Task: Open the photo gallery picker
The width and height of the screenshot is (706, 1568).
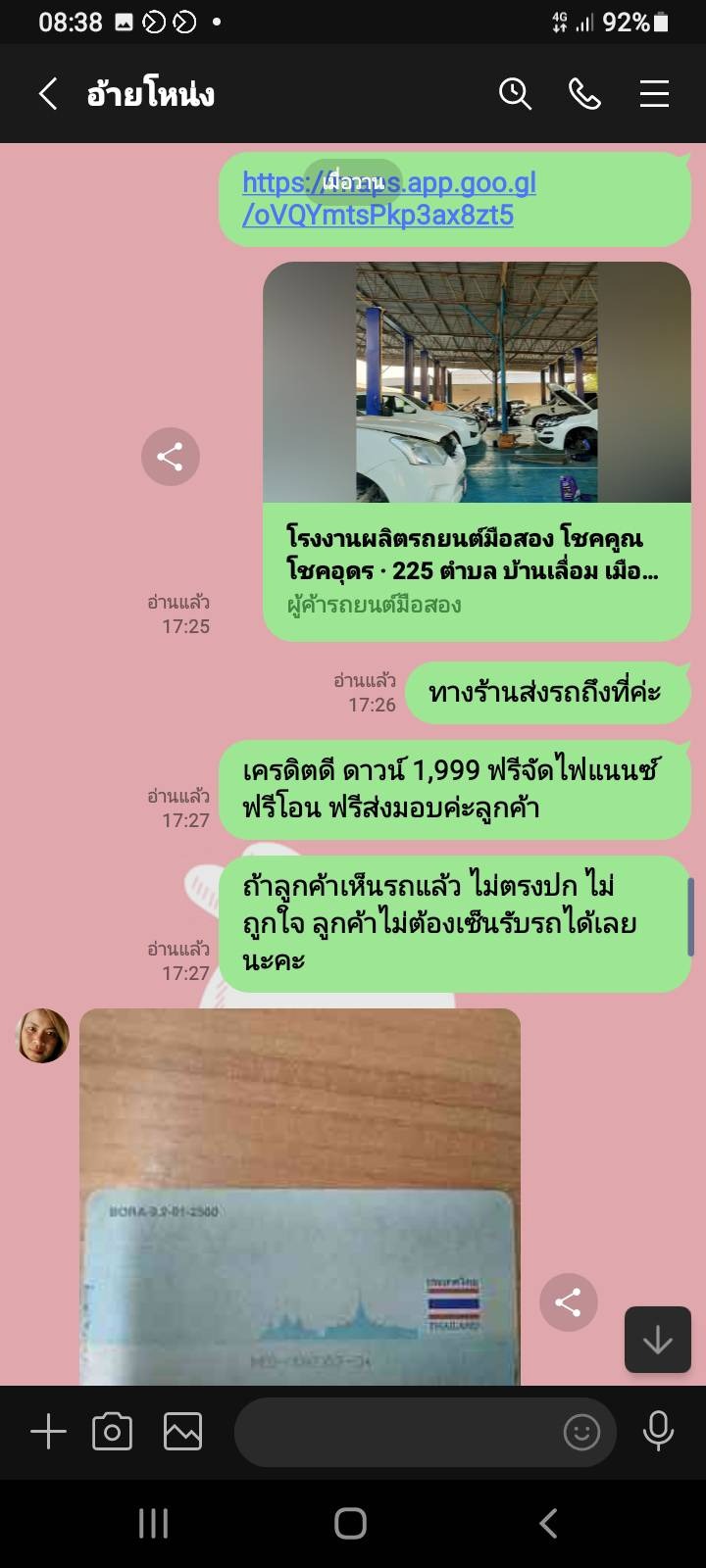Action: coord(182,1432)
